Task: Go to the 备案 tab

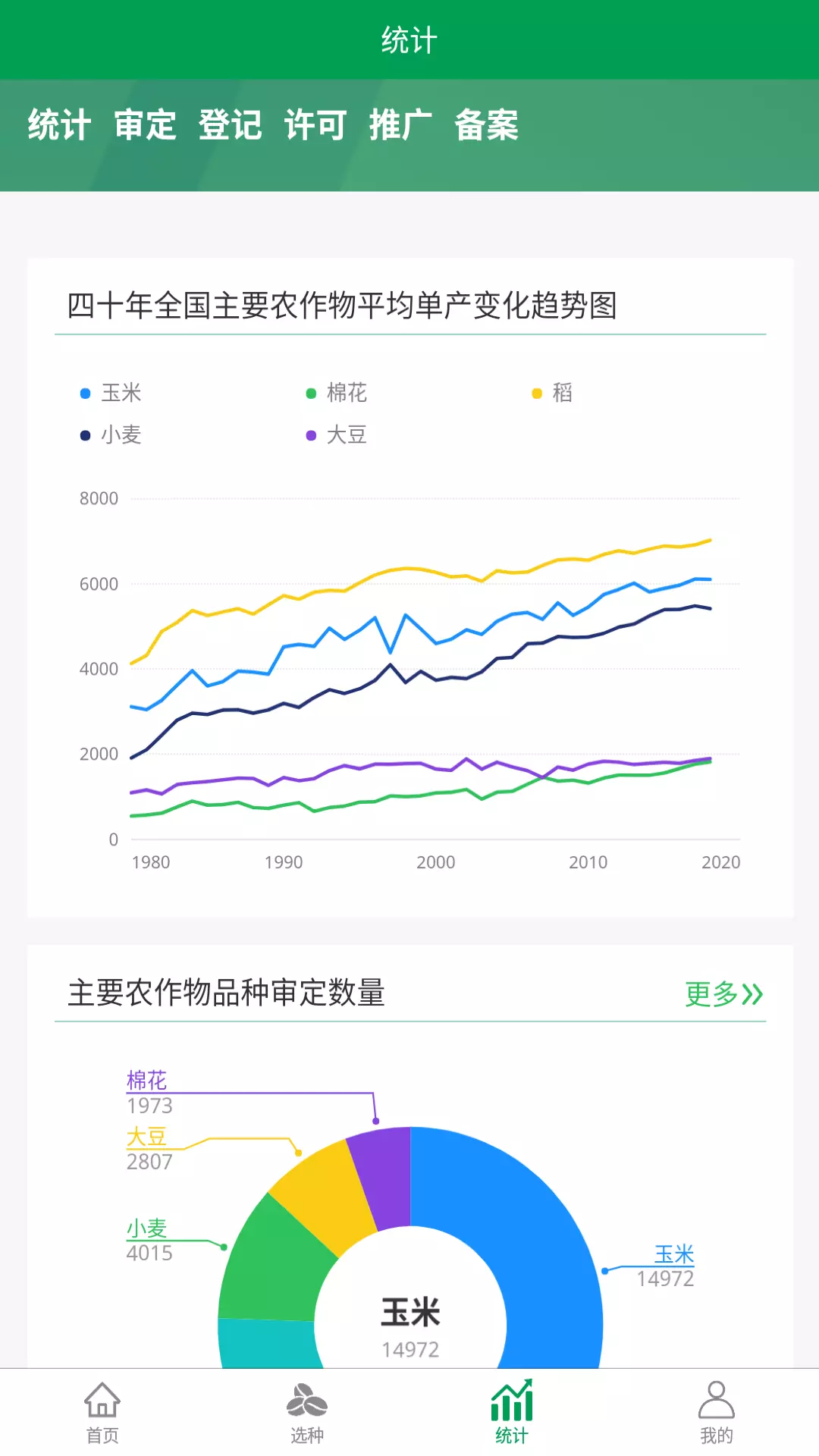Action: pos(487,125)
